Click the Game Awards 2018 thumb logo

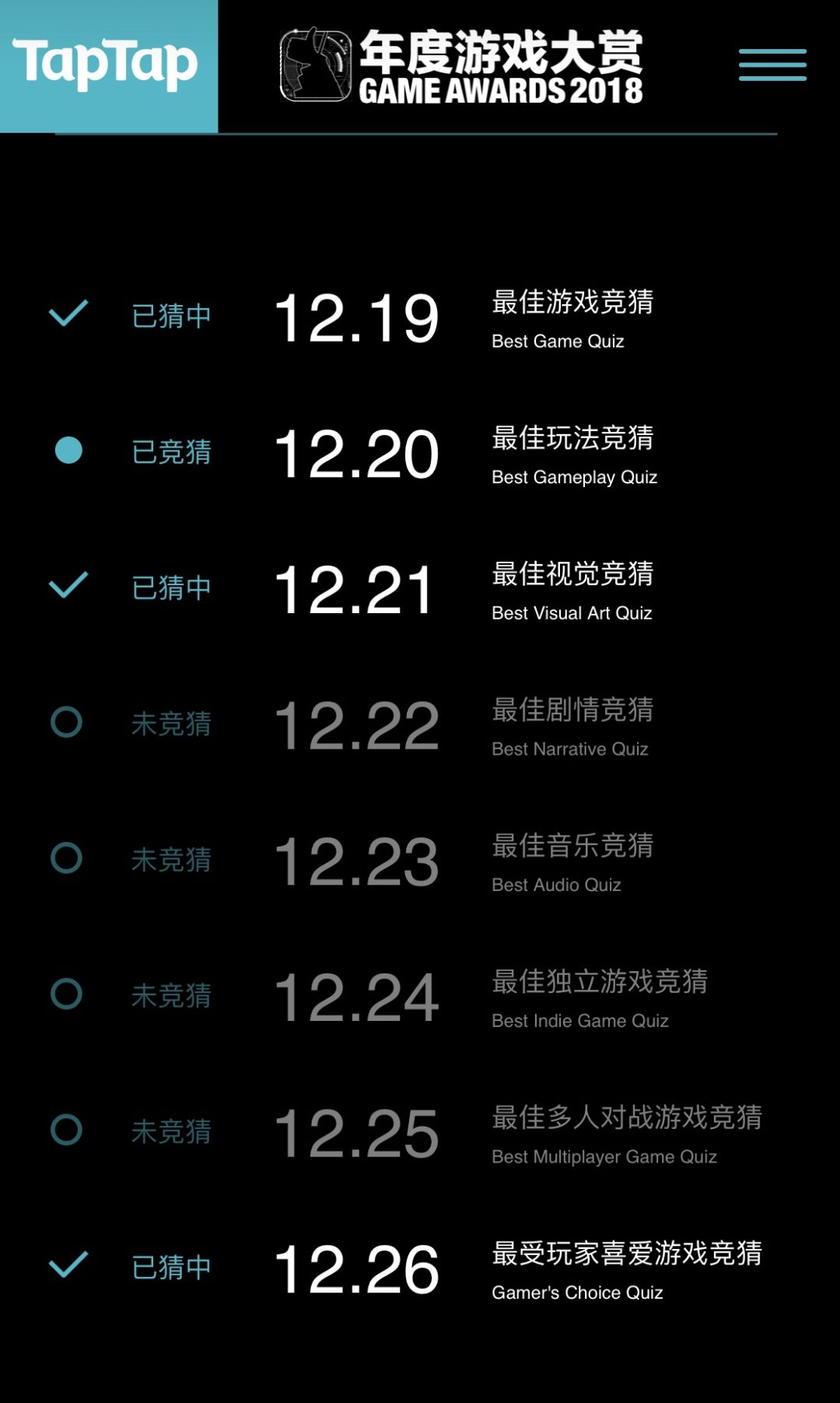click(x=315, y=66)
